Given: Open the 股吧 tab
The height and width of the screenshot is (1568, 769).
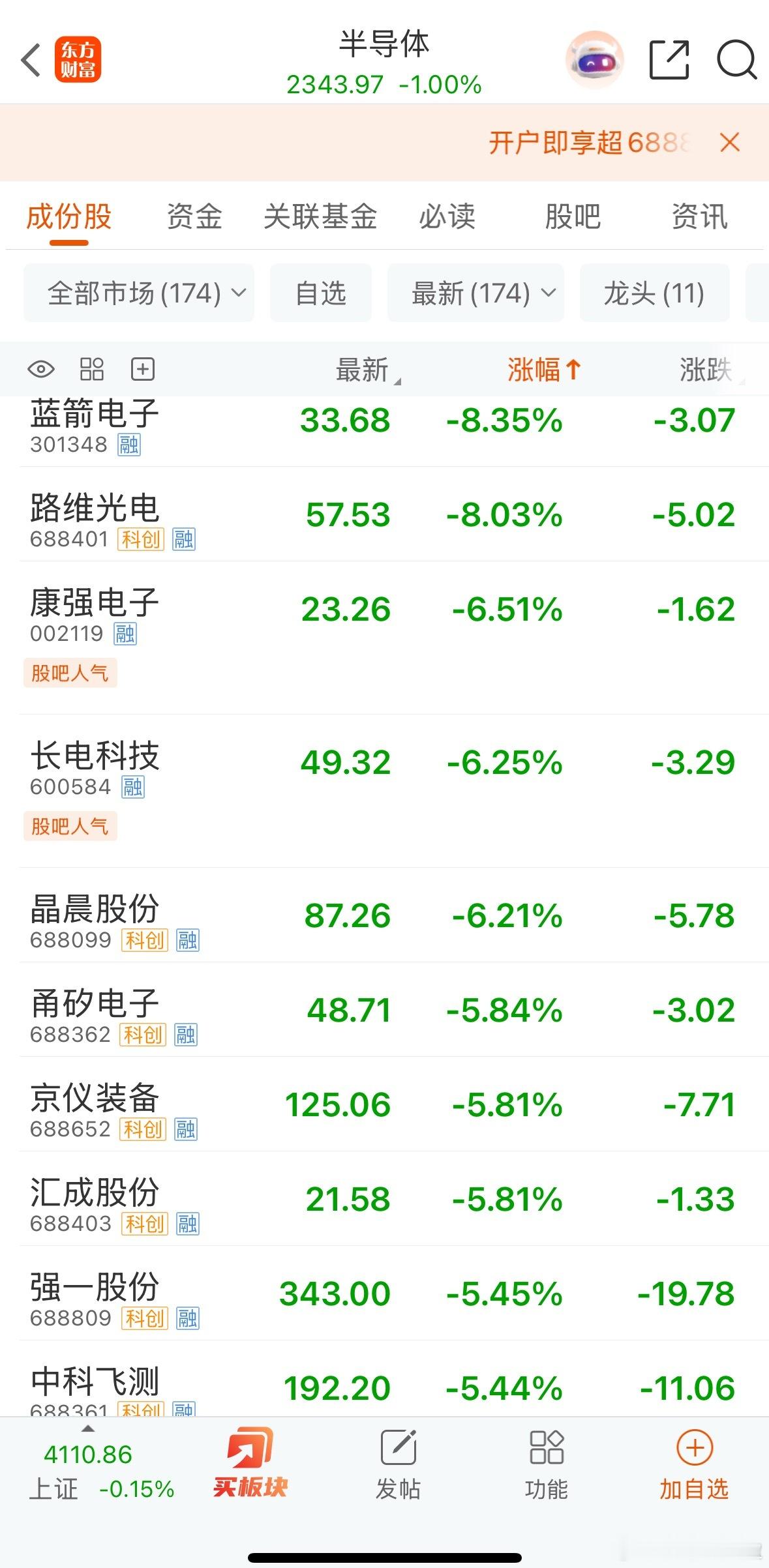Looking at the screenshot, I should 574,217.
